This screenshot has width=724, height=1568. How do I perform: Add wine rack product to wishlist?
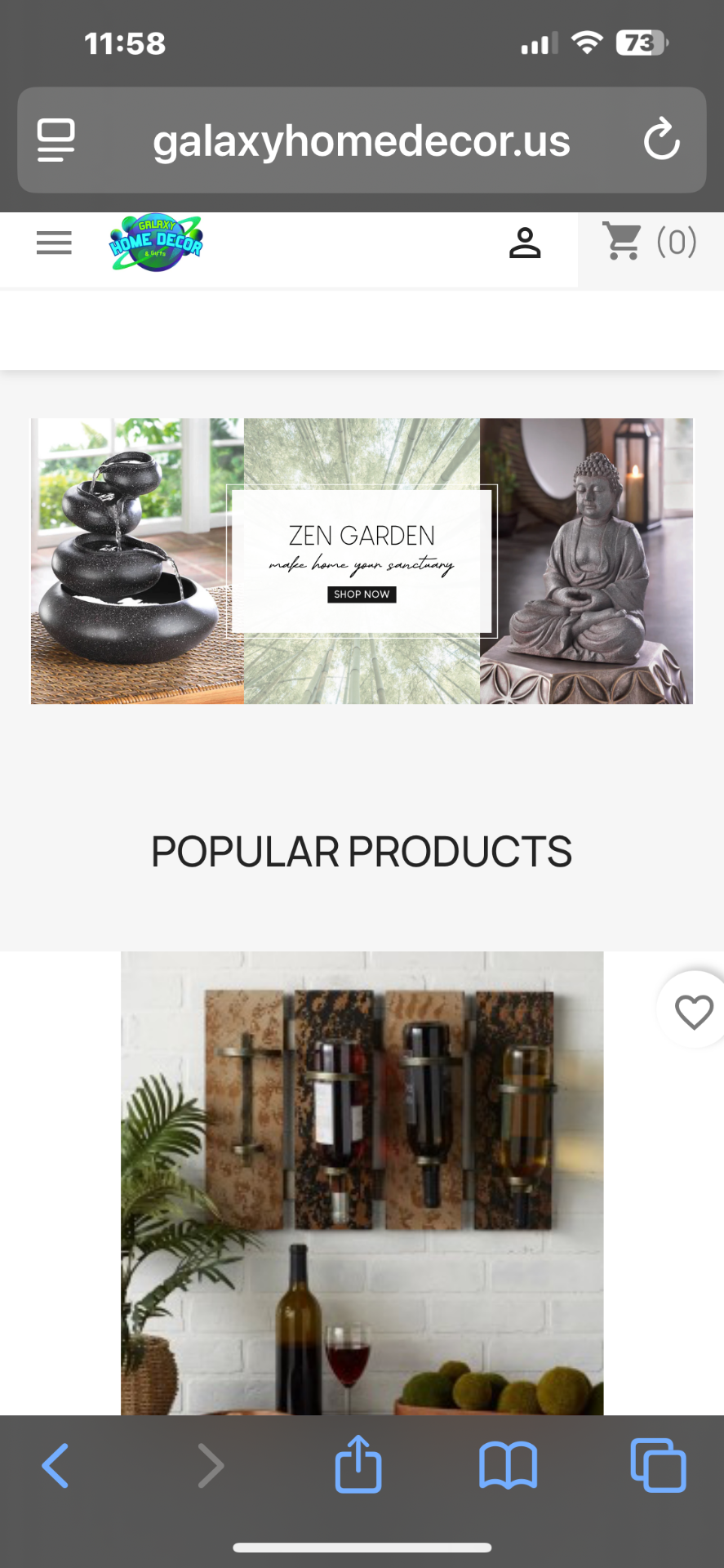[x=694, y=1011]
